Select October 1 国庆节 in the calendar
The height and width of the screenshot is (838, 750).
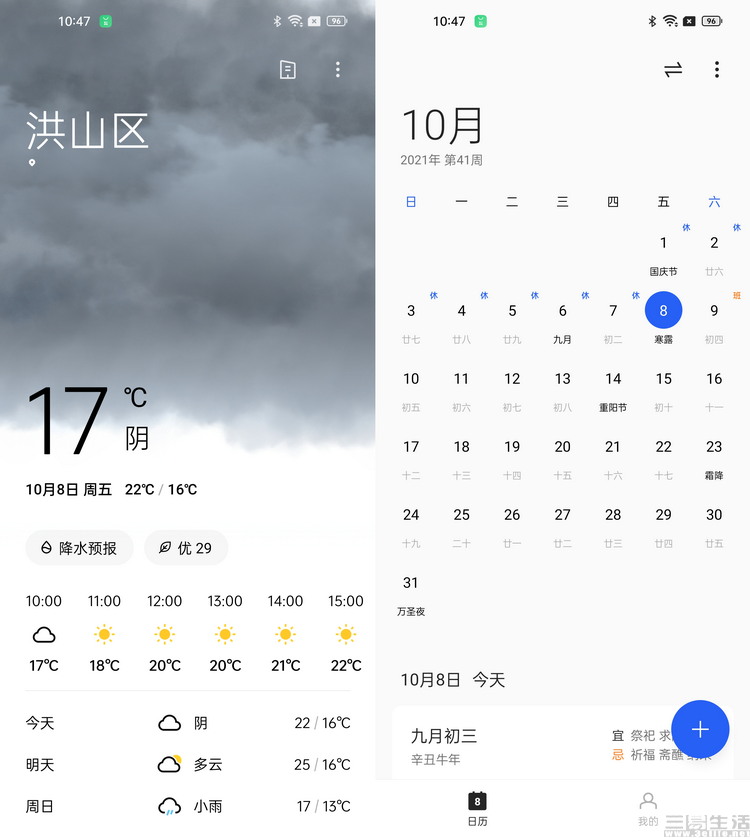pos(663,252)
